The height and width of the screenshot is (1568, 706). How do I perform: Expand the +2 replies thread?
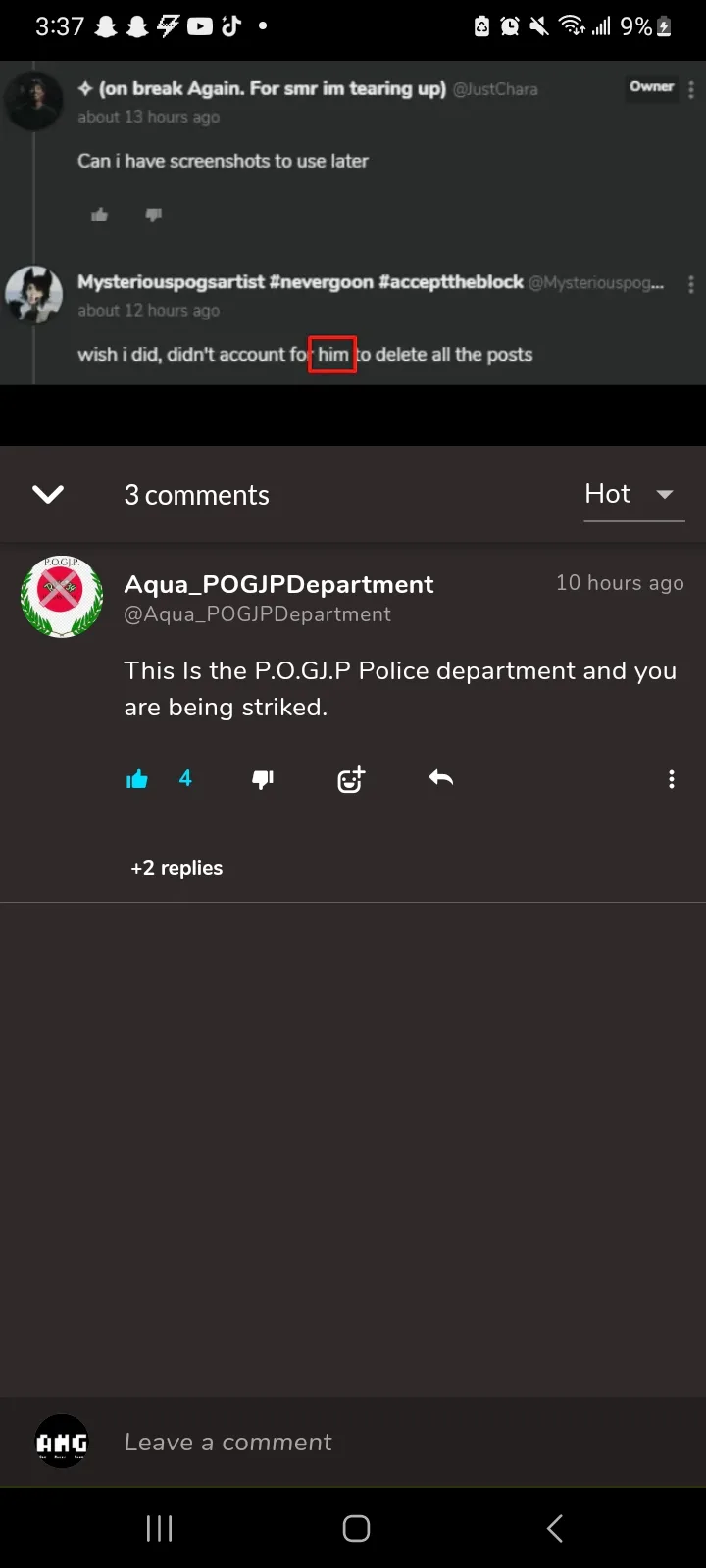pos(176,868)
